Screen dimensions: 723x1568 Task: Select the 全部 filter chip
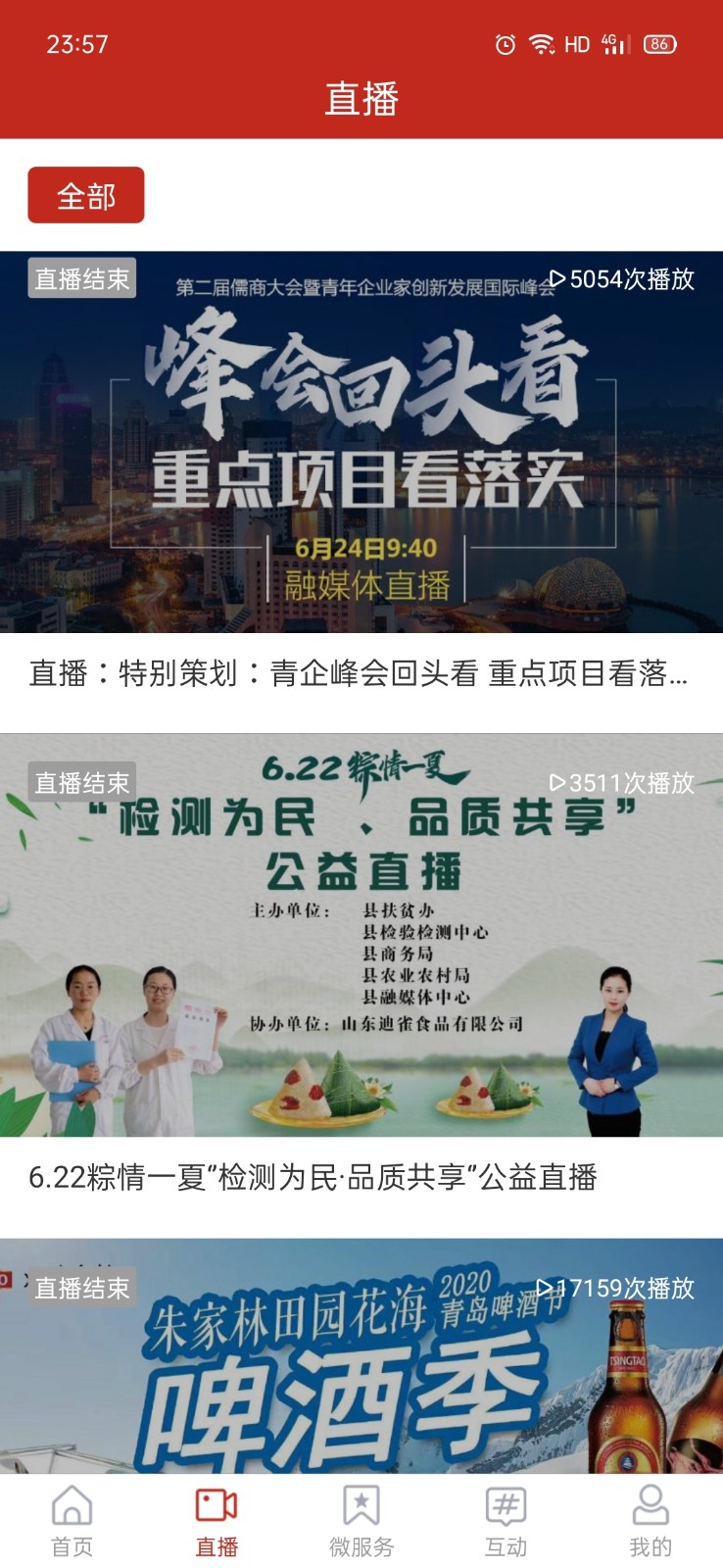[86, 195]
